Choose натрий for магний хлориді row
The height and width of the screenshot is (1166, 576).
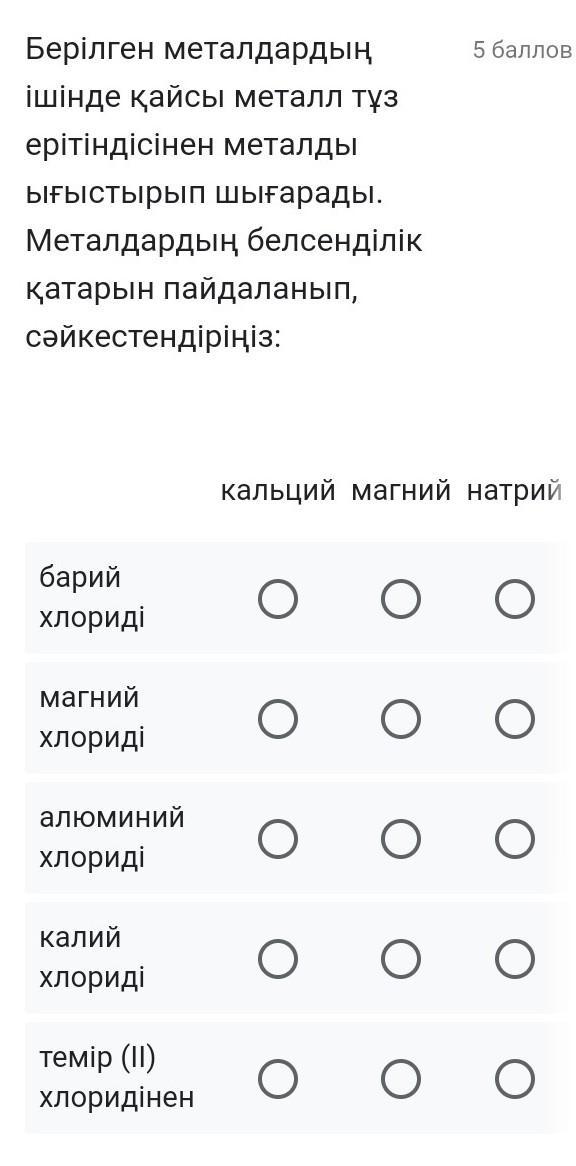tap(515, 719)
